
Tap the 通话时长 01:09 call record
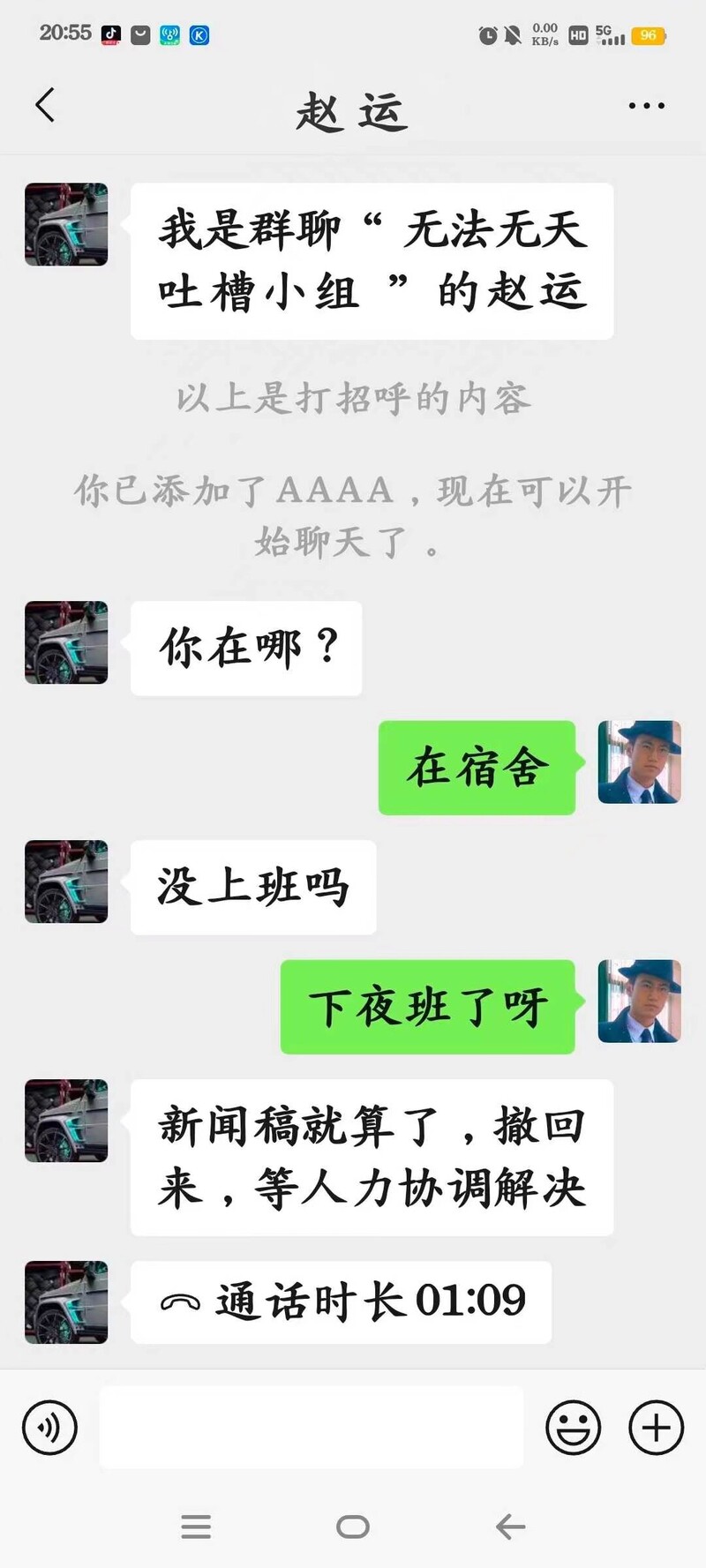342,1302
